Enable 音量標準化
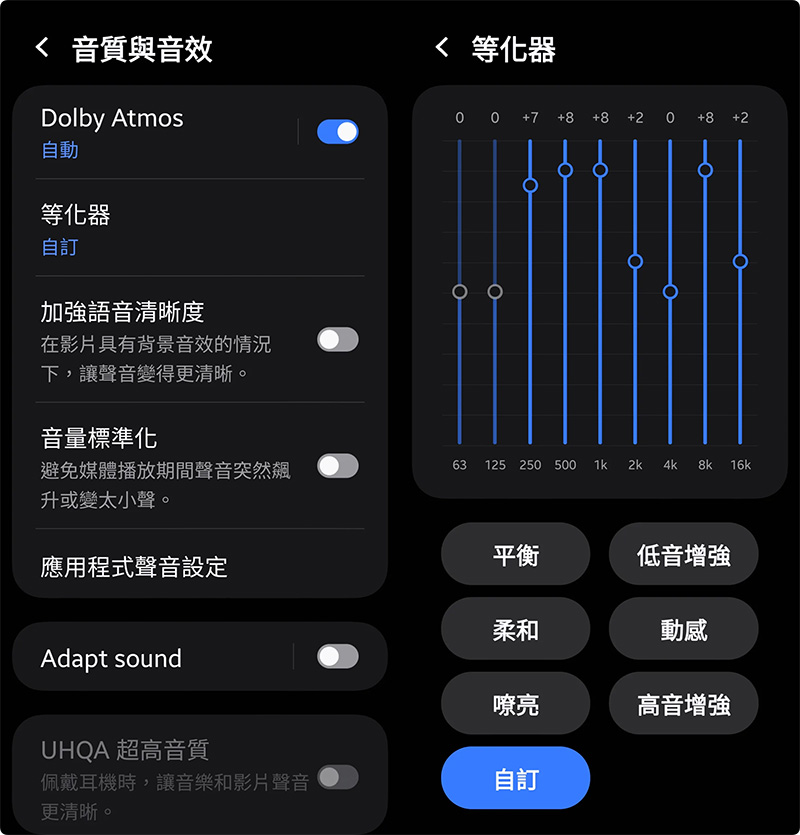 (337, 466)
